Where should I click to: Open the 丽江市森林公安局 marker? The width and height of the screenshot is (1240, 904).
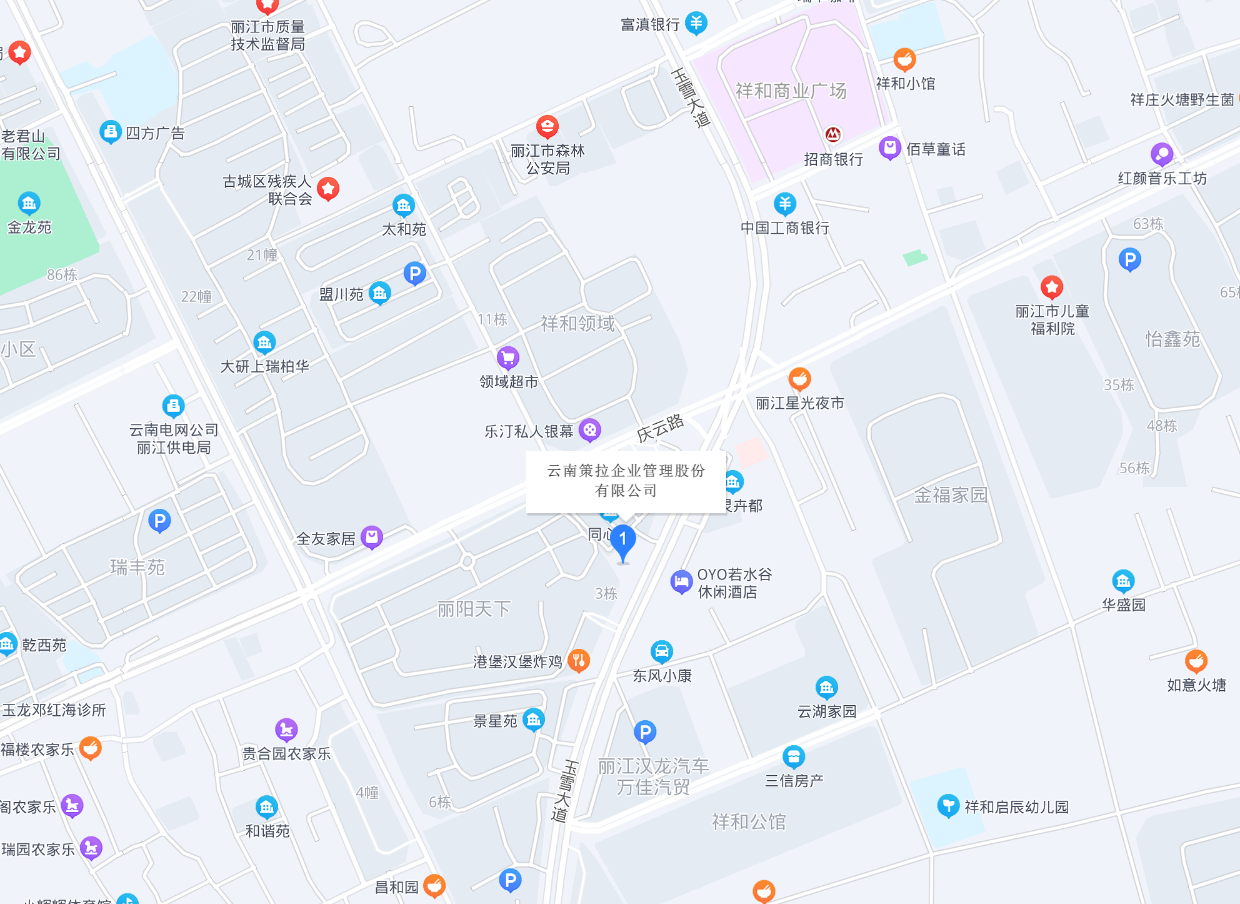tap(547, 127)
